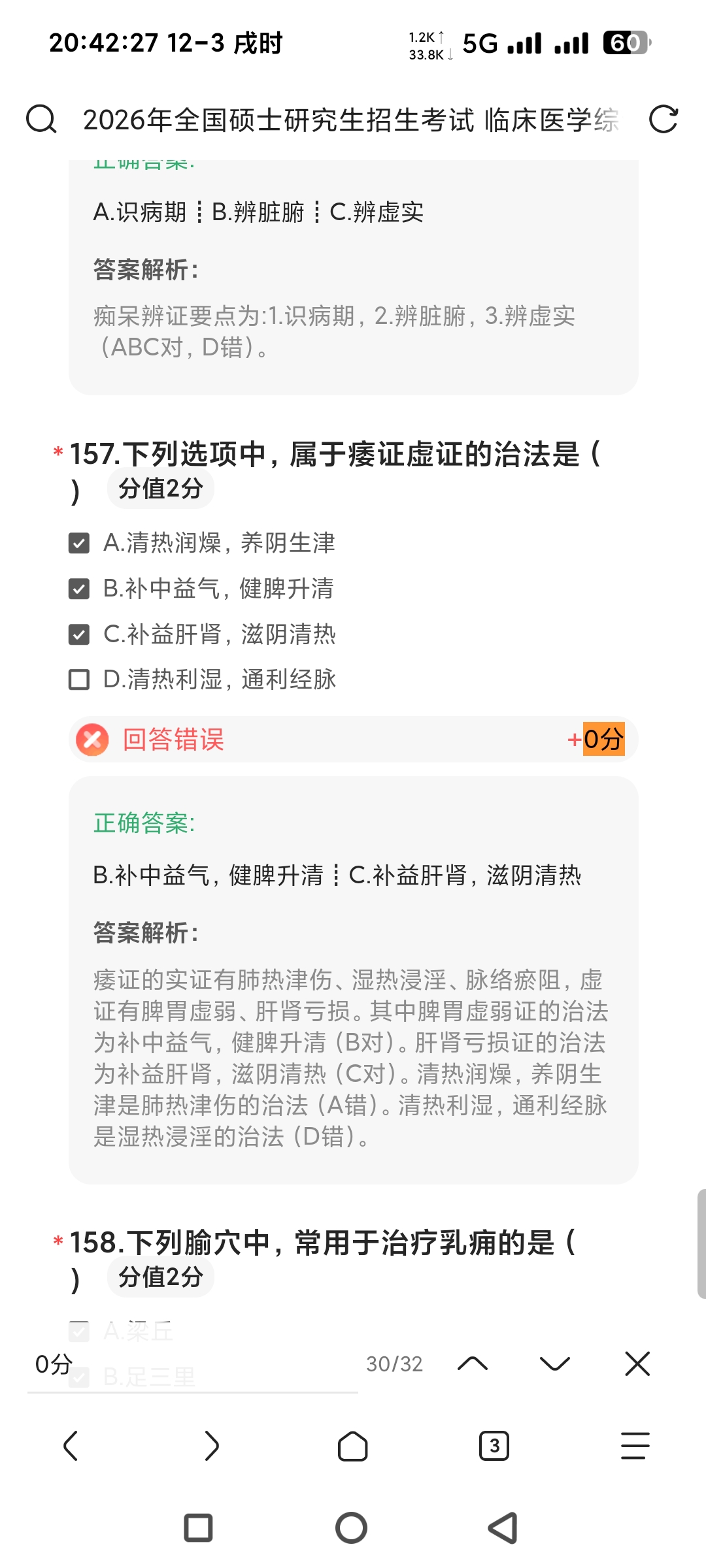The width and height of the screenshot is (706, 1568).
Task: Check option D.清热利湿，通利经脉
Action: [79, 679]
